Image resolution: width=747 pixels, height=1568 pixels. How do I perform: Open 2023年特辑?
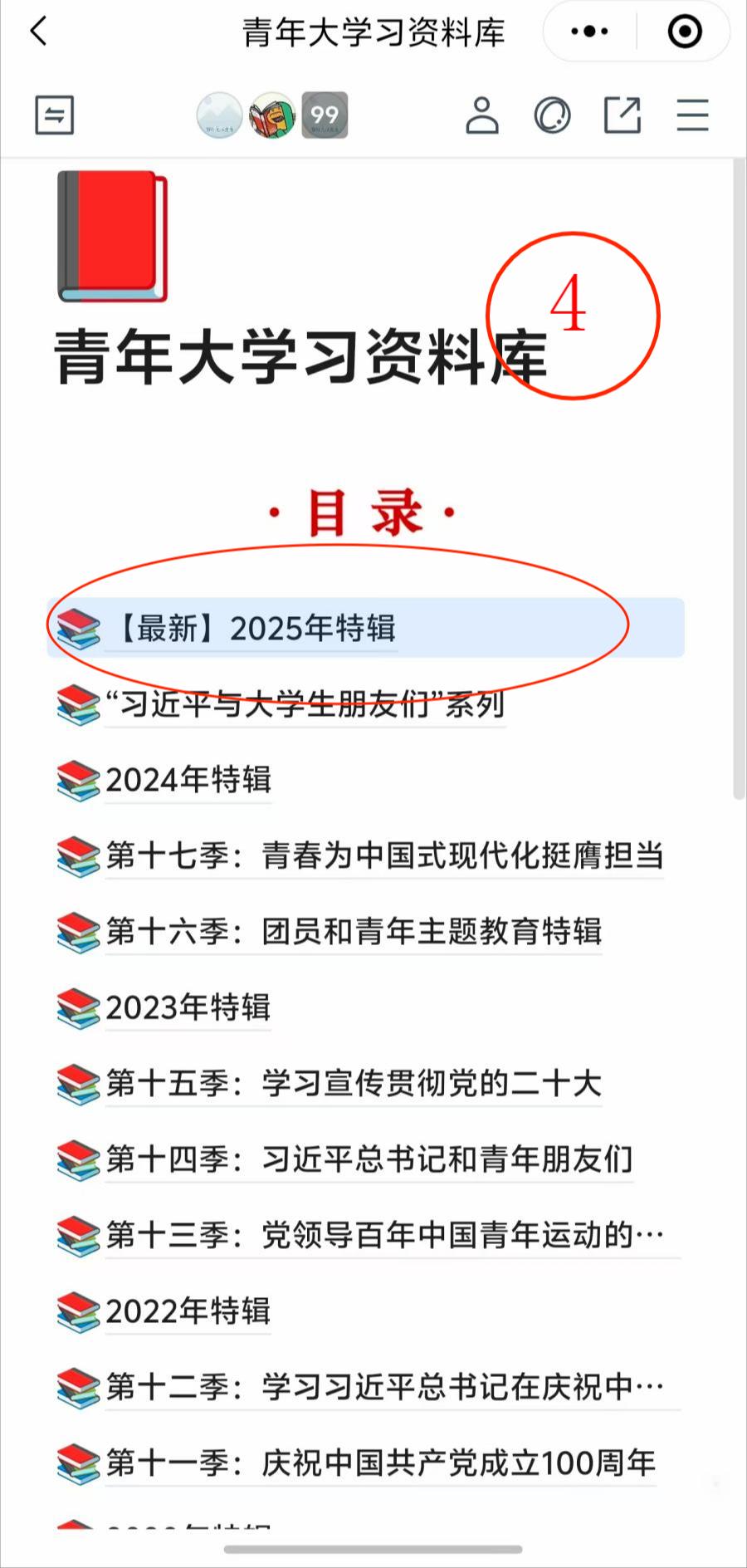(x=188, y=1007)
